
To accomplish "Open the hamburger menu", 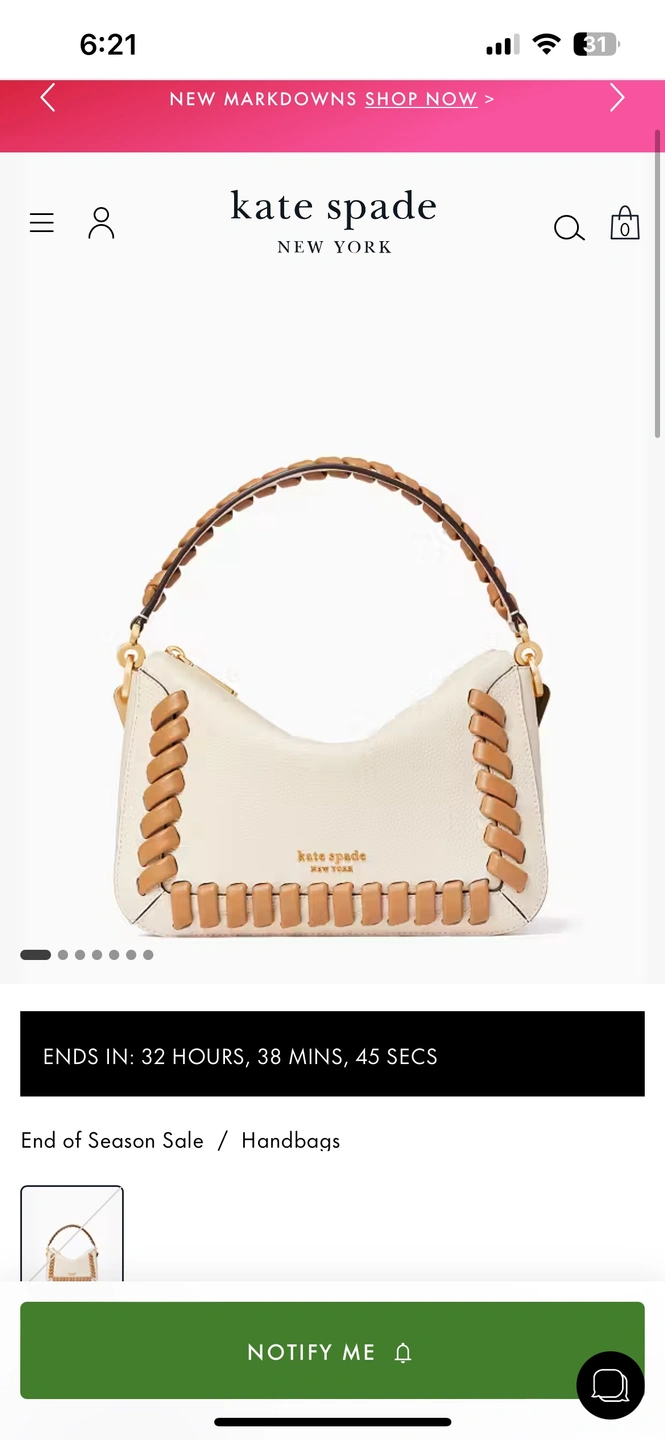I will click(42, 223).
